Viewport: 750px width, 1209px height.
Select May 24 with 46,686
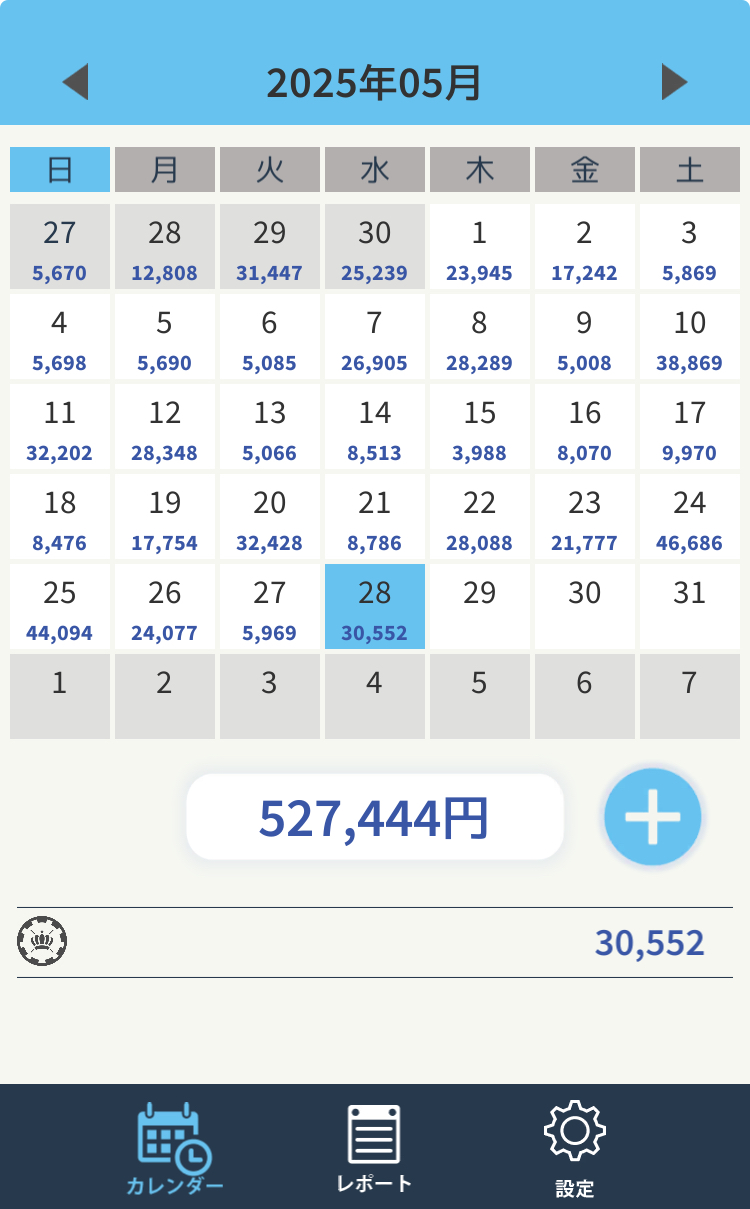[x=690, y=517]
